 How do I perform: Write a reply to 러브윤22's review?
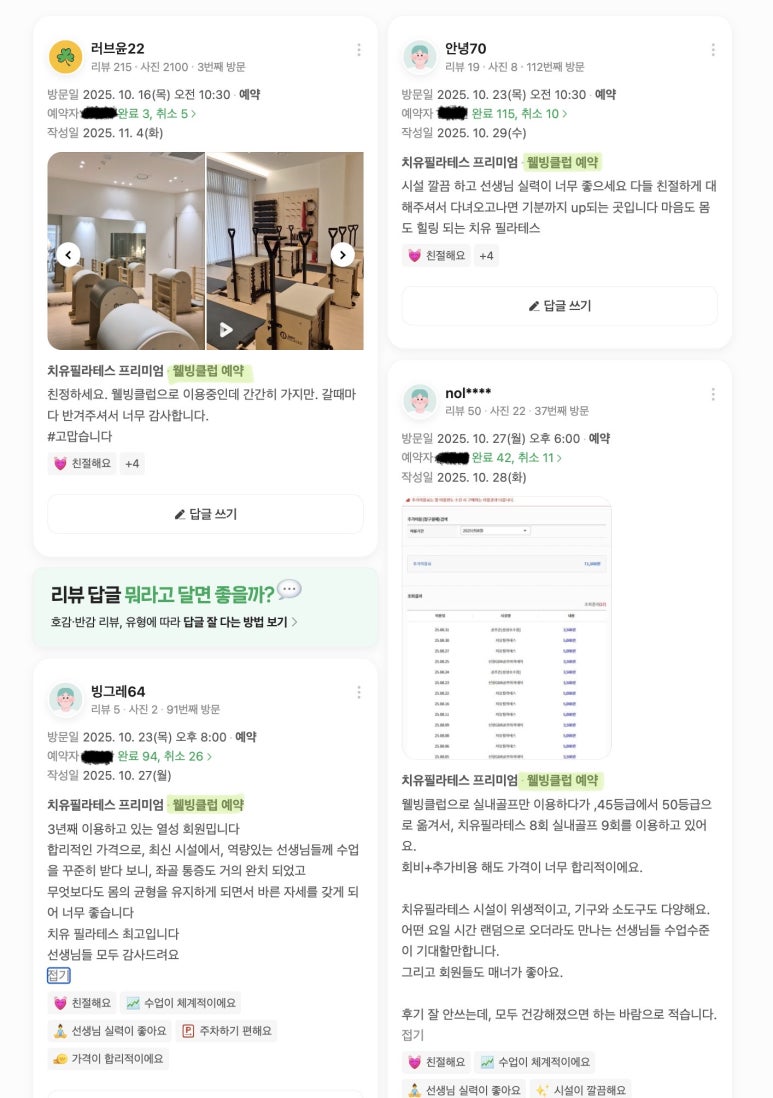coord(205,514)
